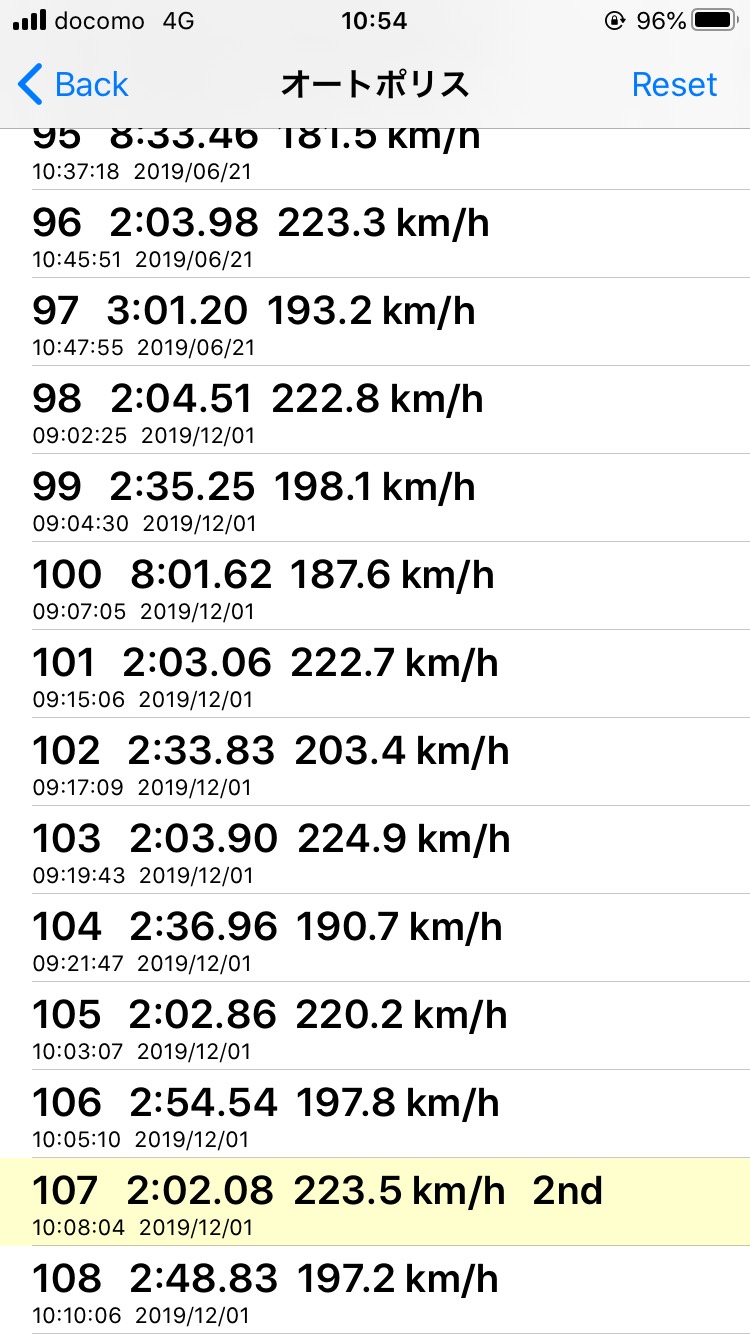Select lap 108 with time 2:48.83

375,1290
